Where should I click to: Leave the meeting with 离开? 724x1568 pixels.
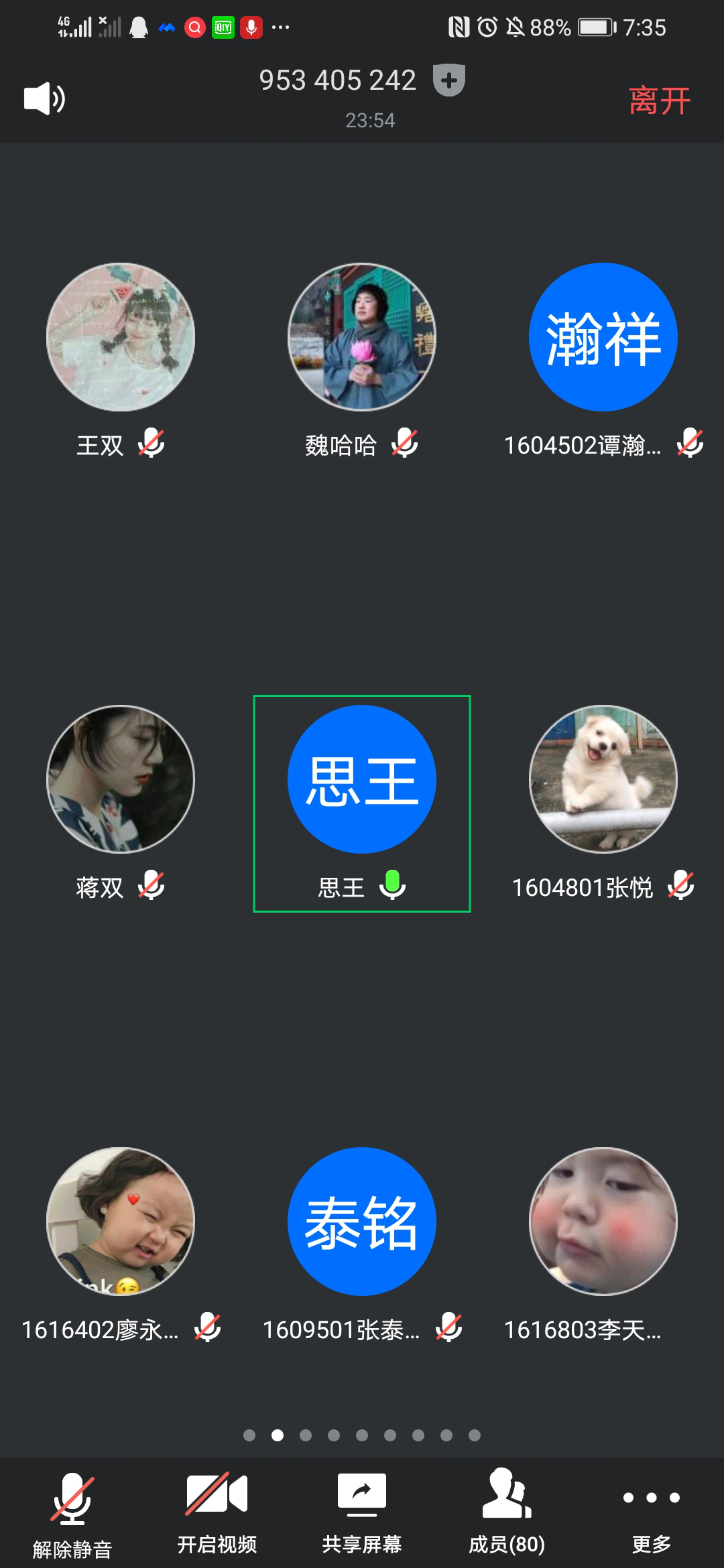(659, 101)
